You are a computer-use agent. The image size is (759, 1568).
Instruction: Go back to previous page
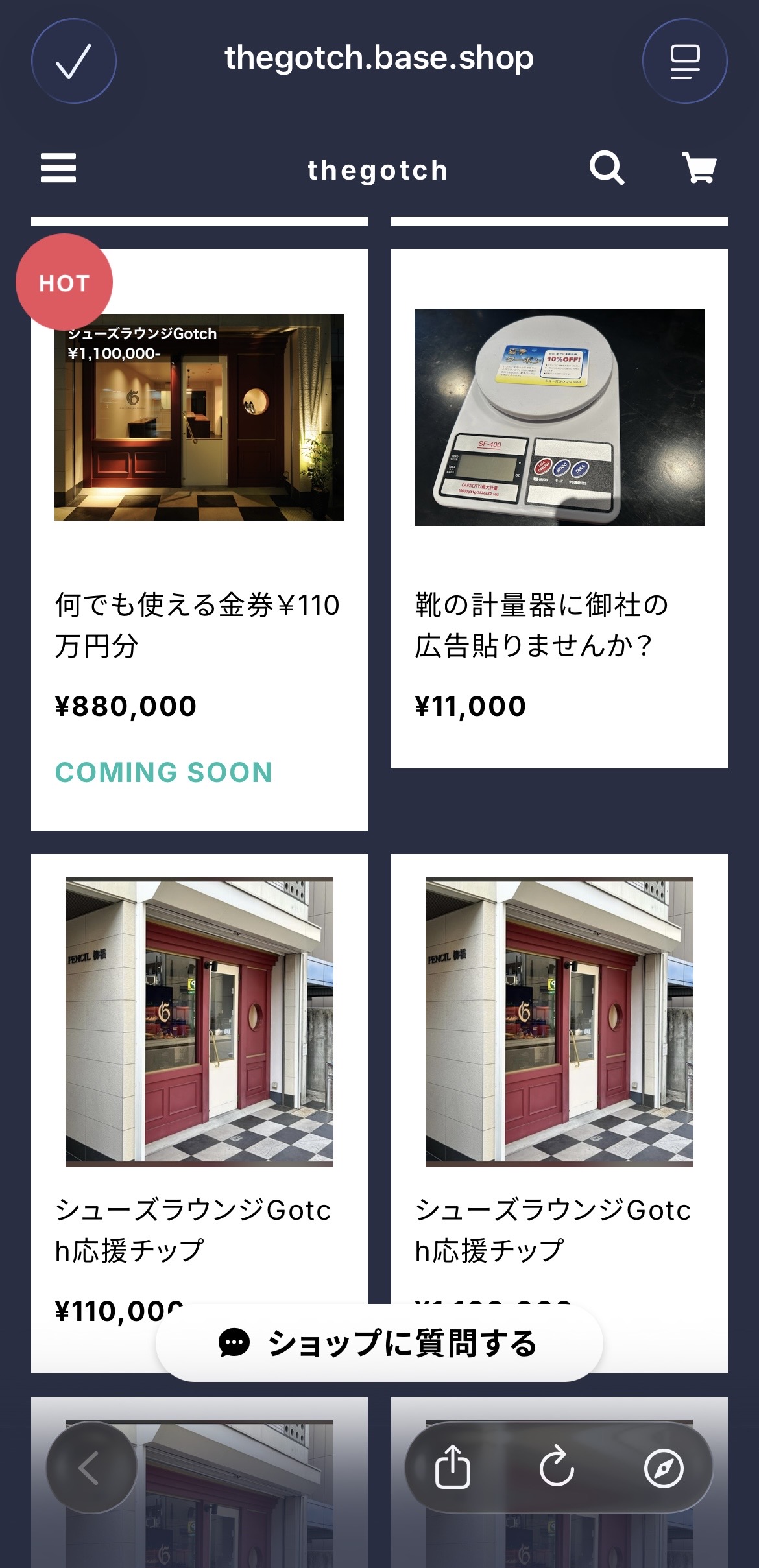pos(91,1467)
